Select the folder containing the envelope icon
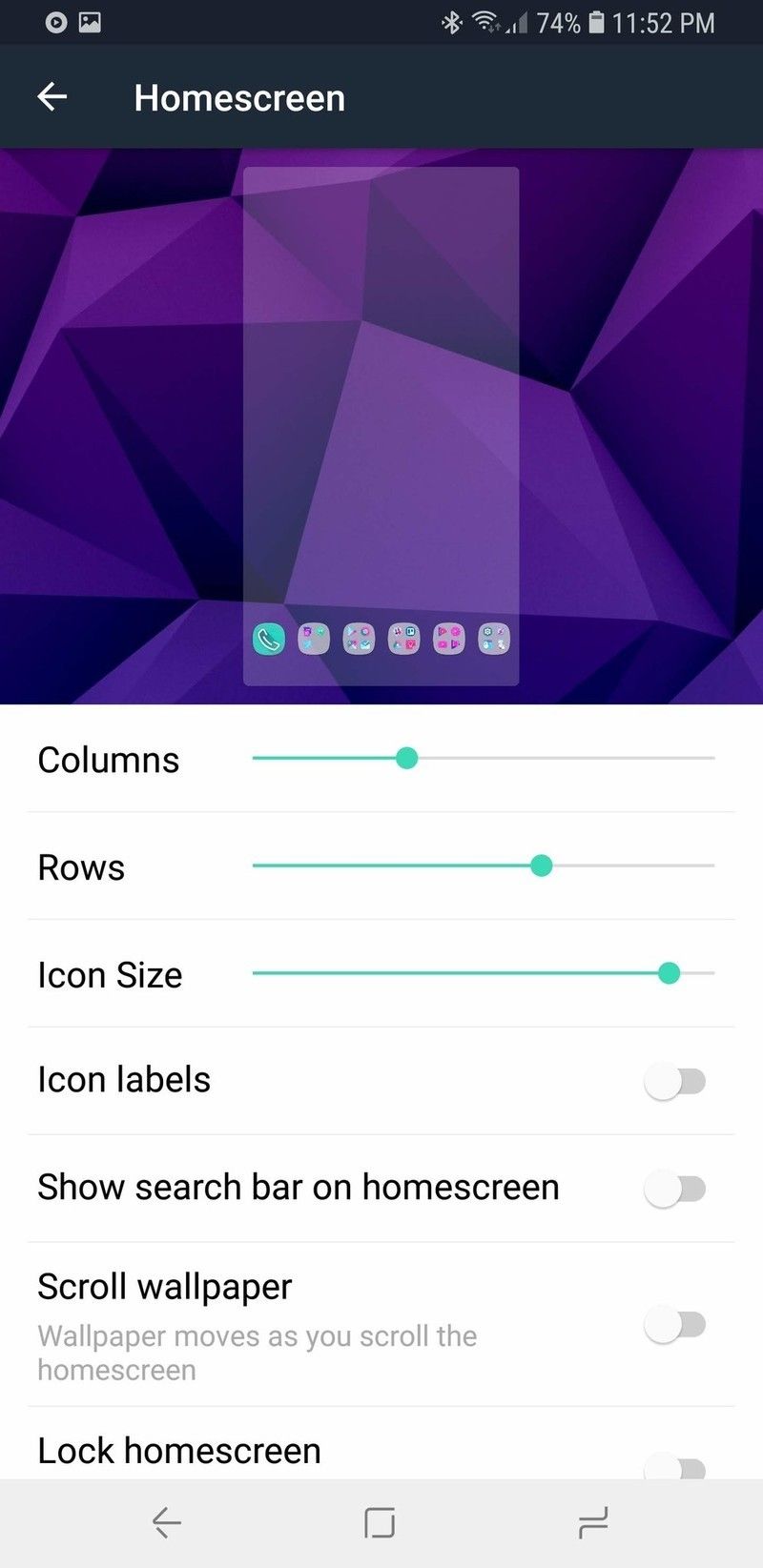Screen dimensions: 763x1568 358,640
